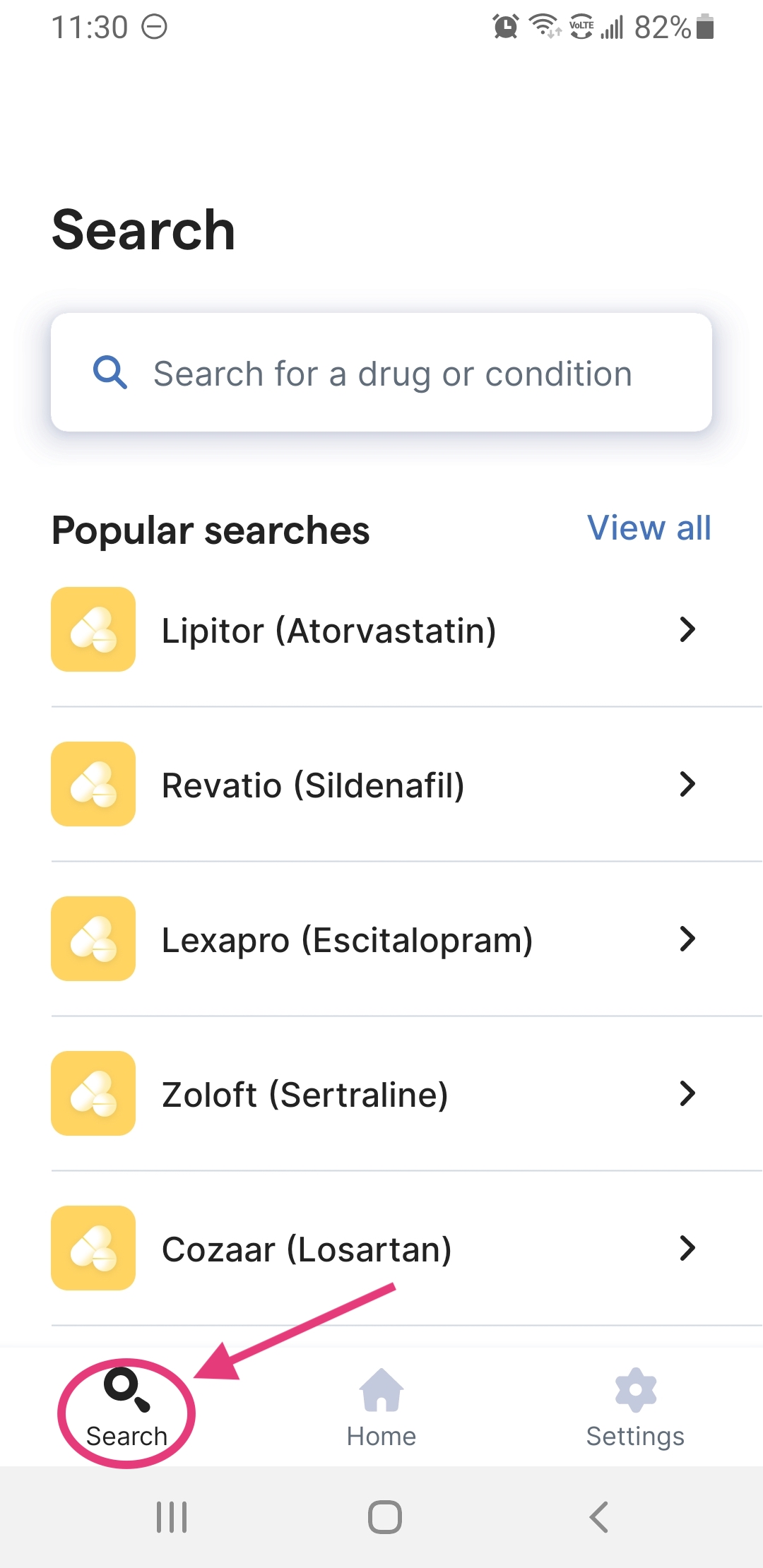This screenshot has width=763, height=1568.
Task: Select the Revatio (Sildenafil) row
Action: pyautogui.click(x=381, y=784)
